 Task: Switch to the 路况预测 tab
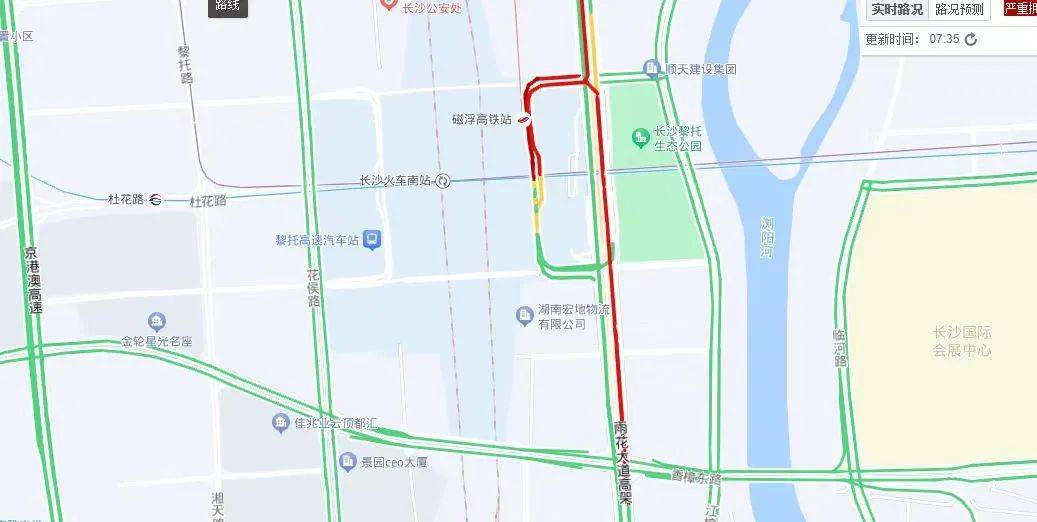(959, 10)
